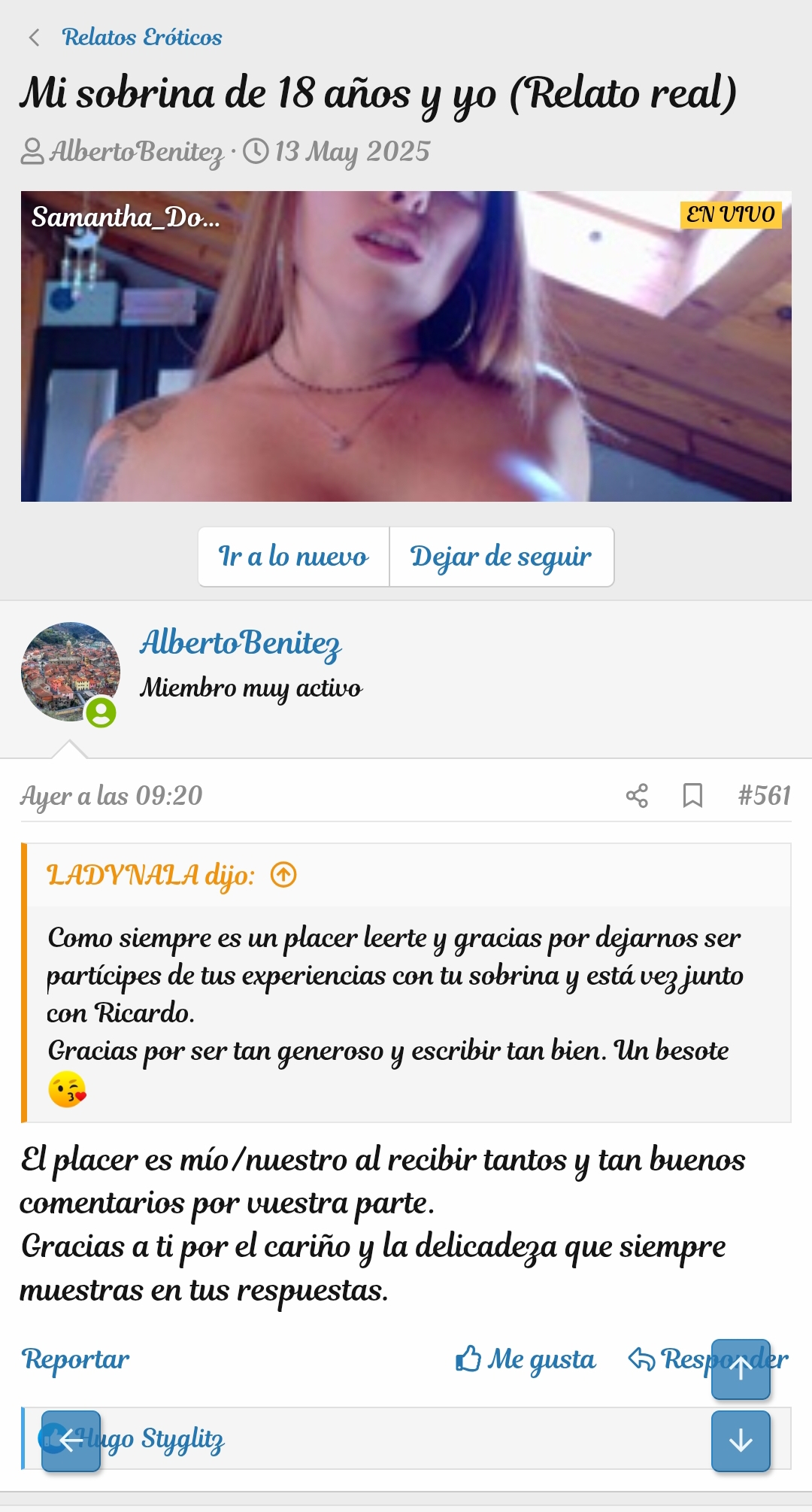Report this post with Reportar
This screenshot has height=1512, width=812.
pos(75,1359)
